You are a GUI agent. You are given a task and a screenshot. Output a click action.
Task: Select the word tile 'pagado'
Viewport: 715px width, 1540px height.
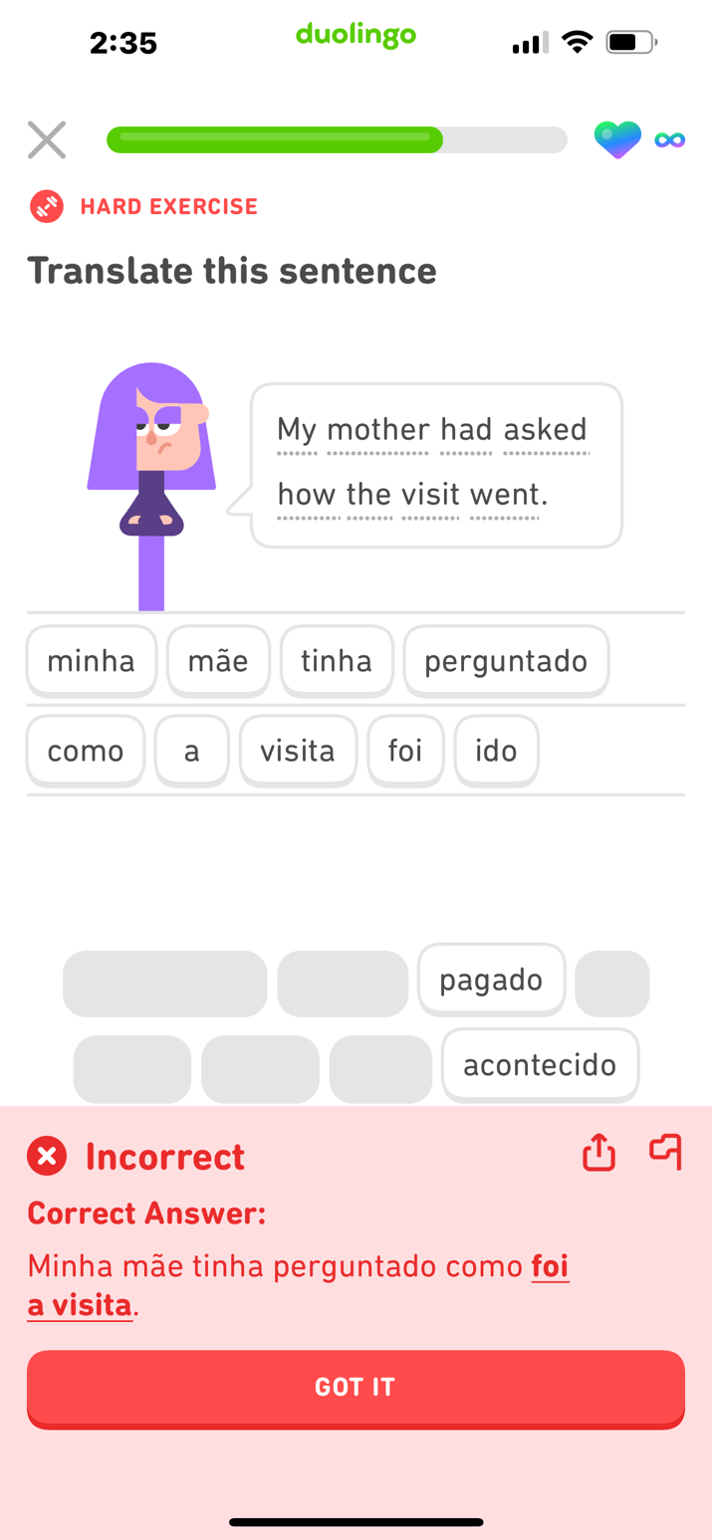(491, 980)
